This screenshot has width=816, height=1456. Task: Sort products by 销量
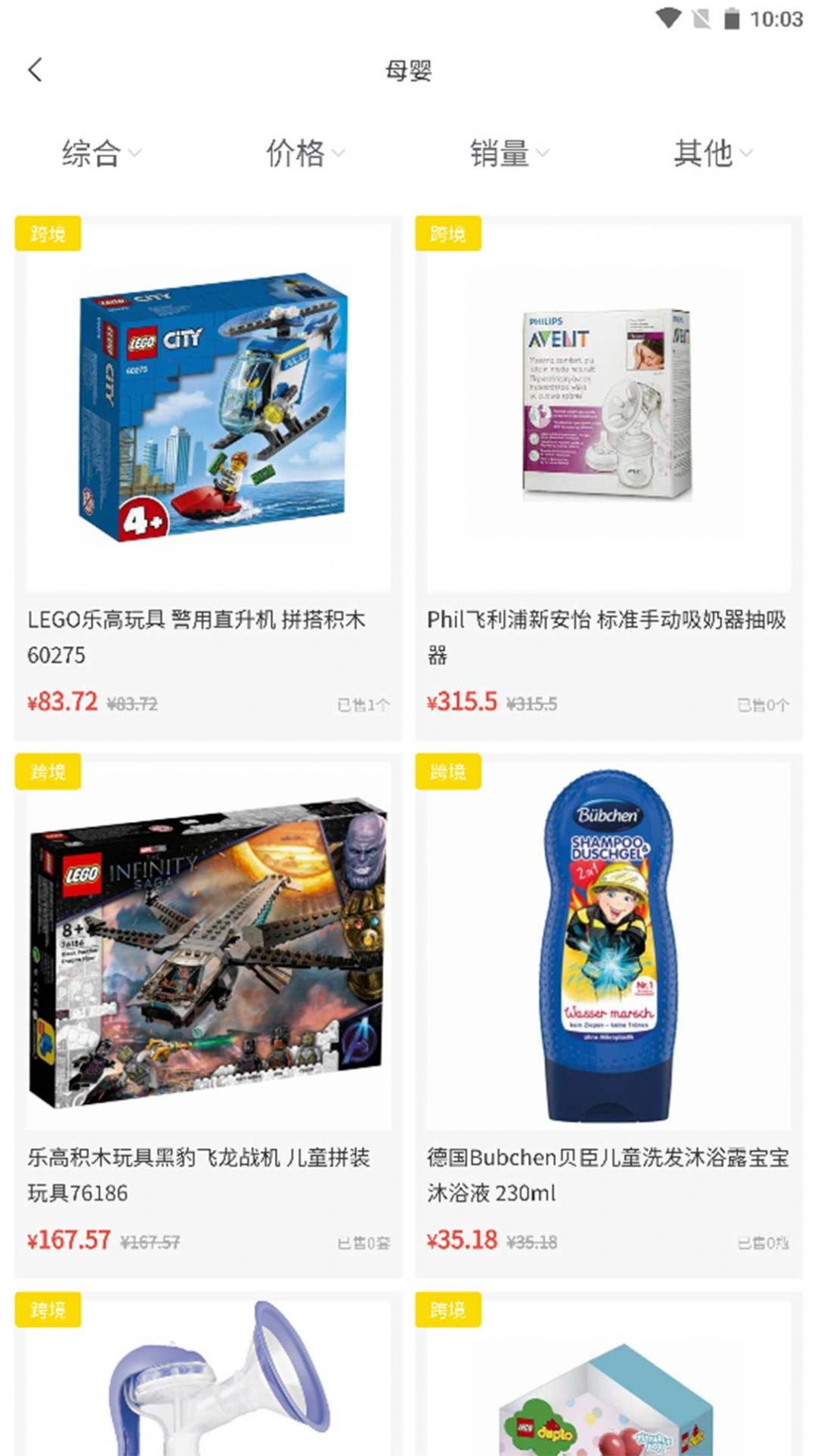pyautogui.click(x=508, y=153)
